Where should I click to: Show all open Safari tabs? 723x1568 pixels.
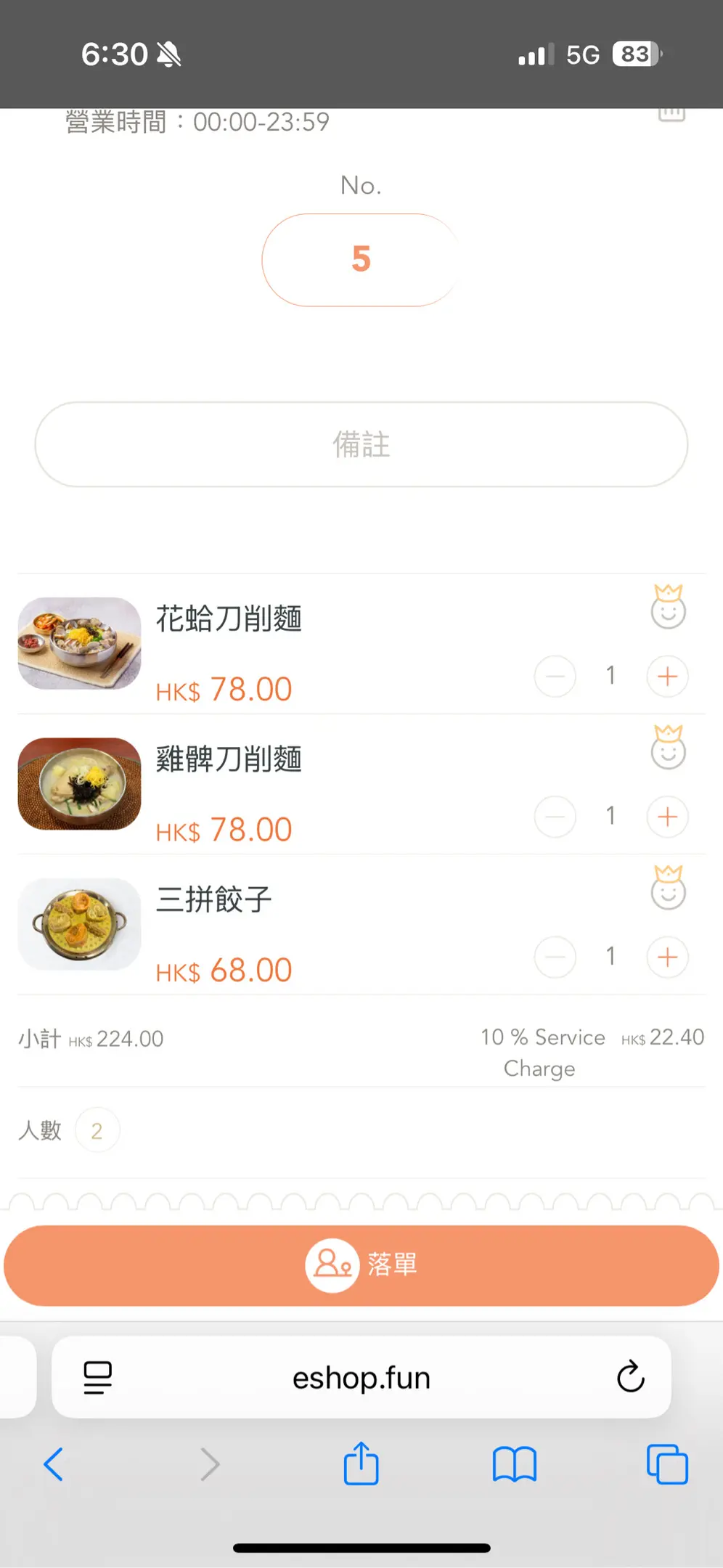click(x=667, y=1464)
